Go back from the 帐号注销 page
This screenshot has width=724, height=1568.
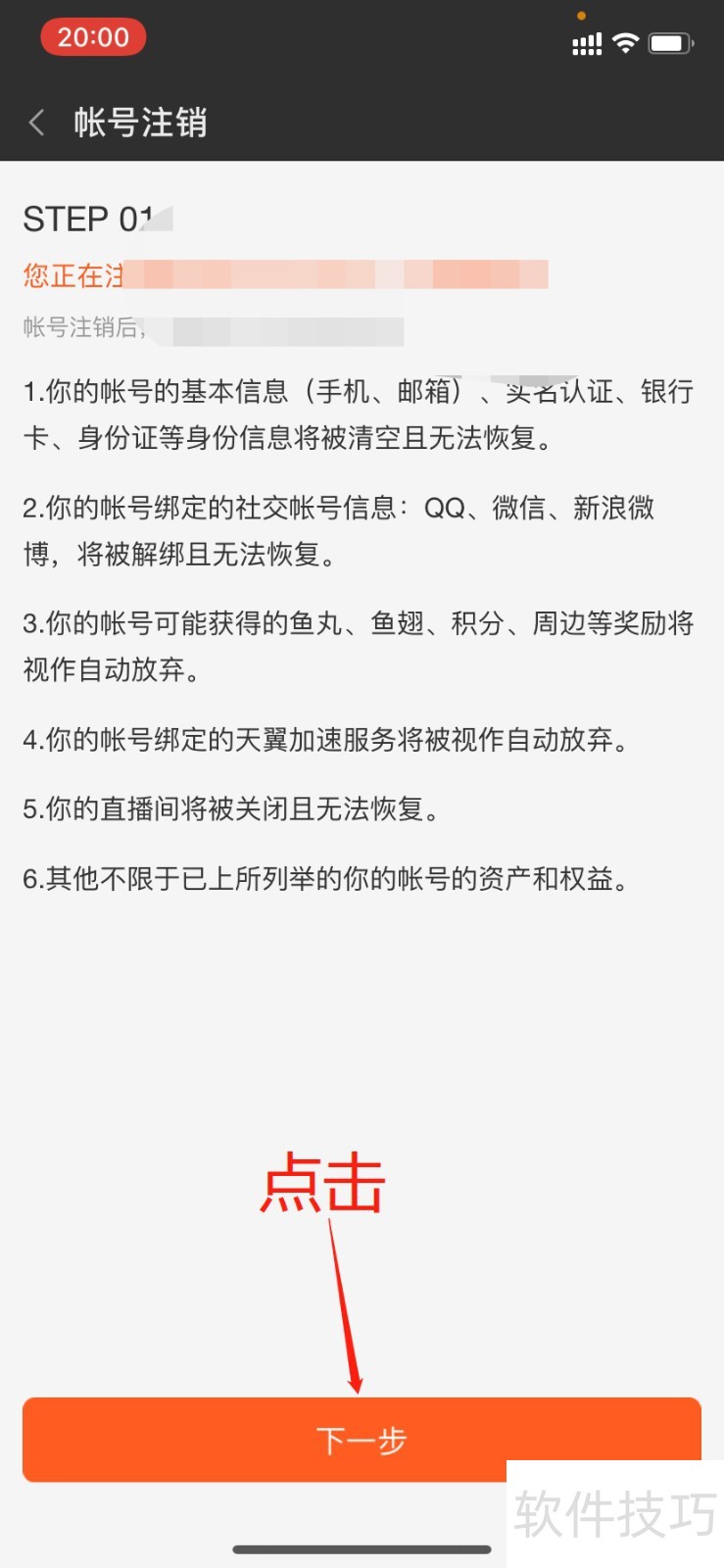click(x=37, y=122)
